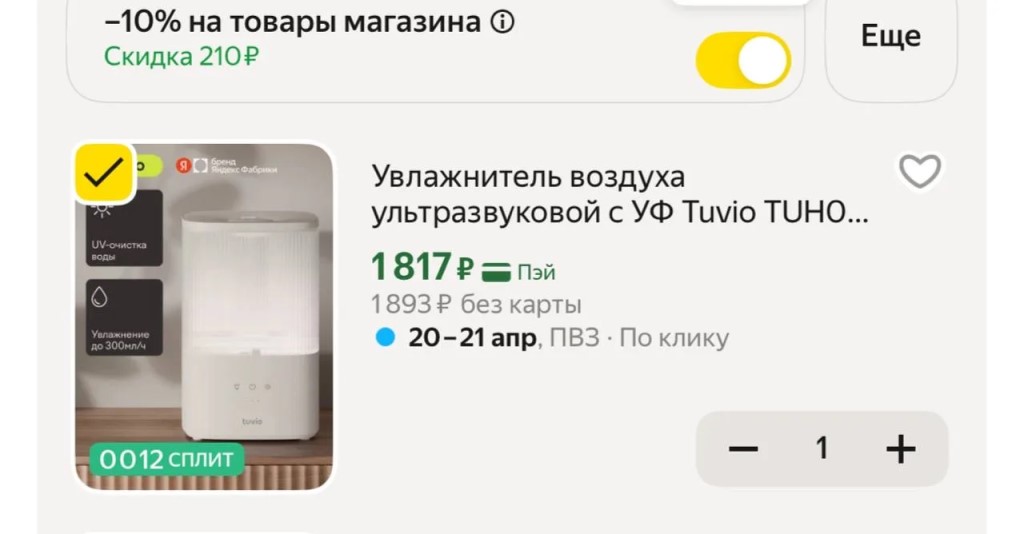Image resolution: width=1024 pixels, height=534 pixels.
Task: Uncheck the humidifier item checkbox
Action: click(x=104, y=173)
